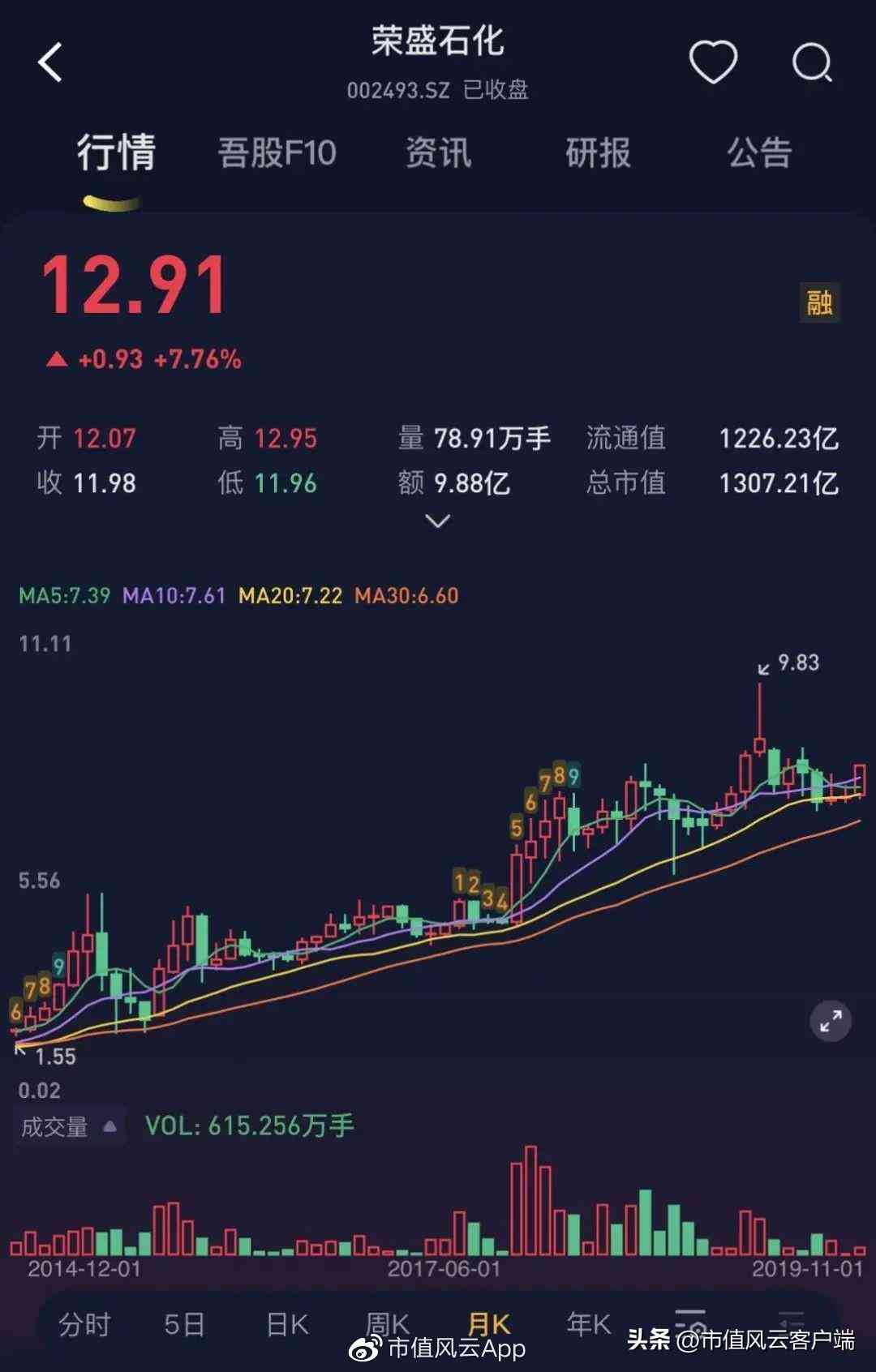Expand the chart to fullscreen
This screenshot has height=1372, width=876.
pyautogui.click(x=831, y=1022)
